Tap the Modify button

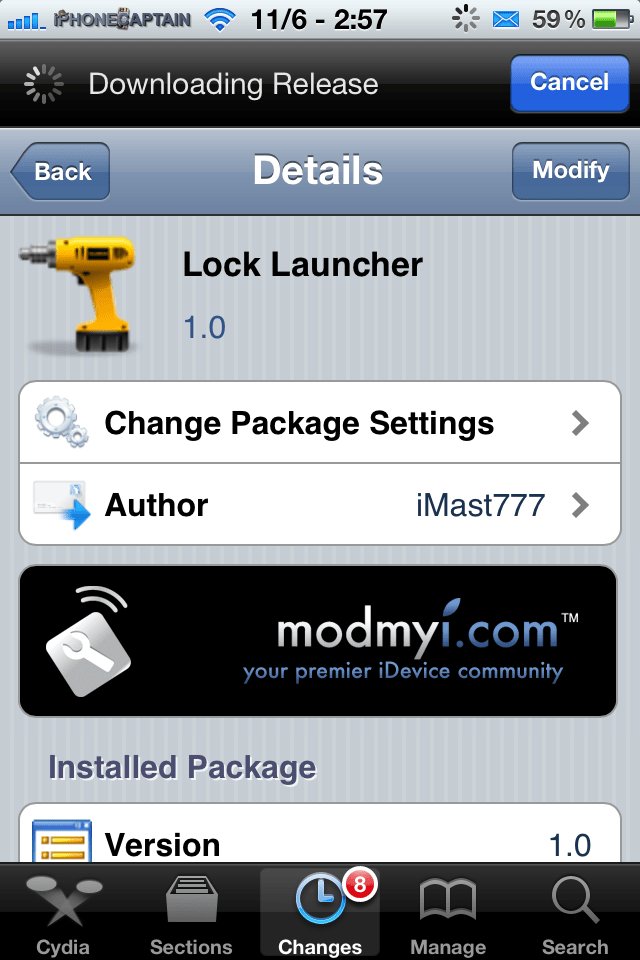coord(569,171)
